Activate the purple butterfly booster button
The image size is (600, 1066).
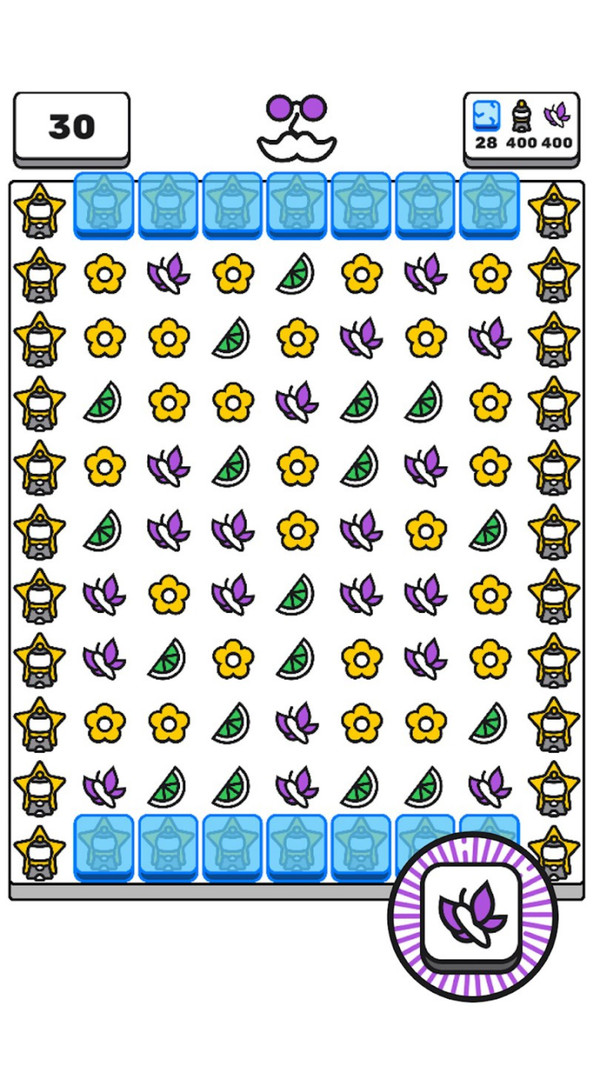[x=472, y=915]
